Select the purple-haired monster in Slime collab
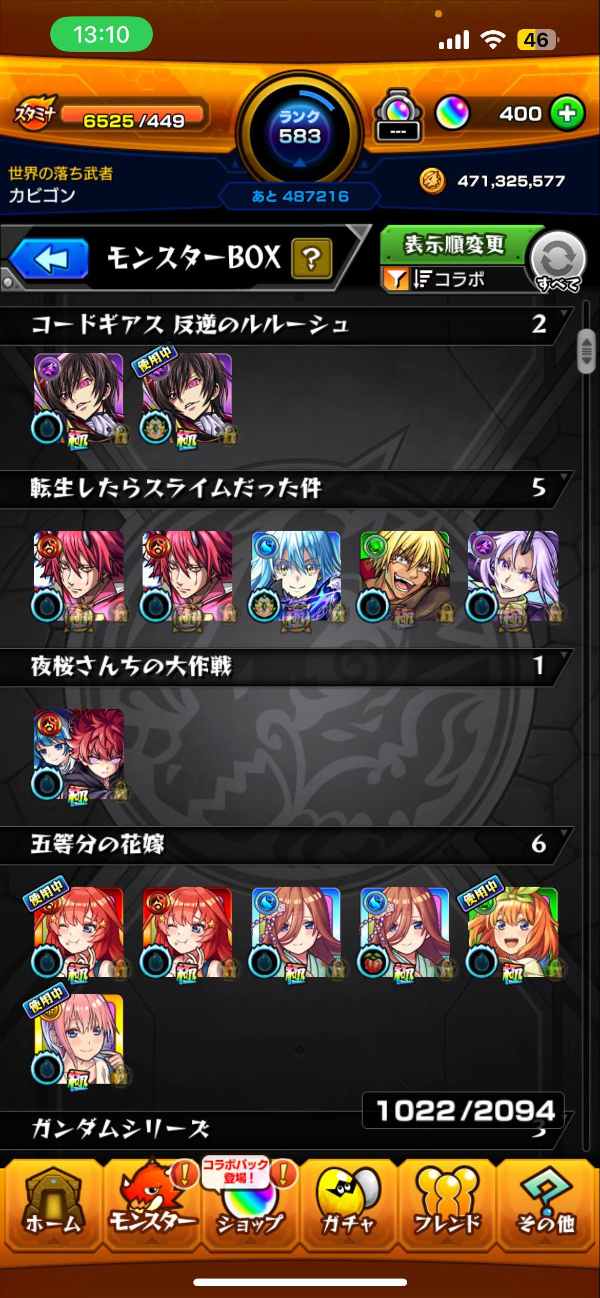The image size is (600, 1298). [x=512, y=576]
